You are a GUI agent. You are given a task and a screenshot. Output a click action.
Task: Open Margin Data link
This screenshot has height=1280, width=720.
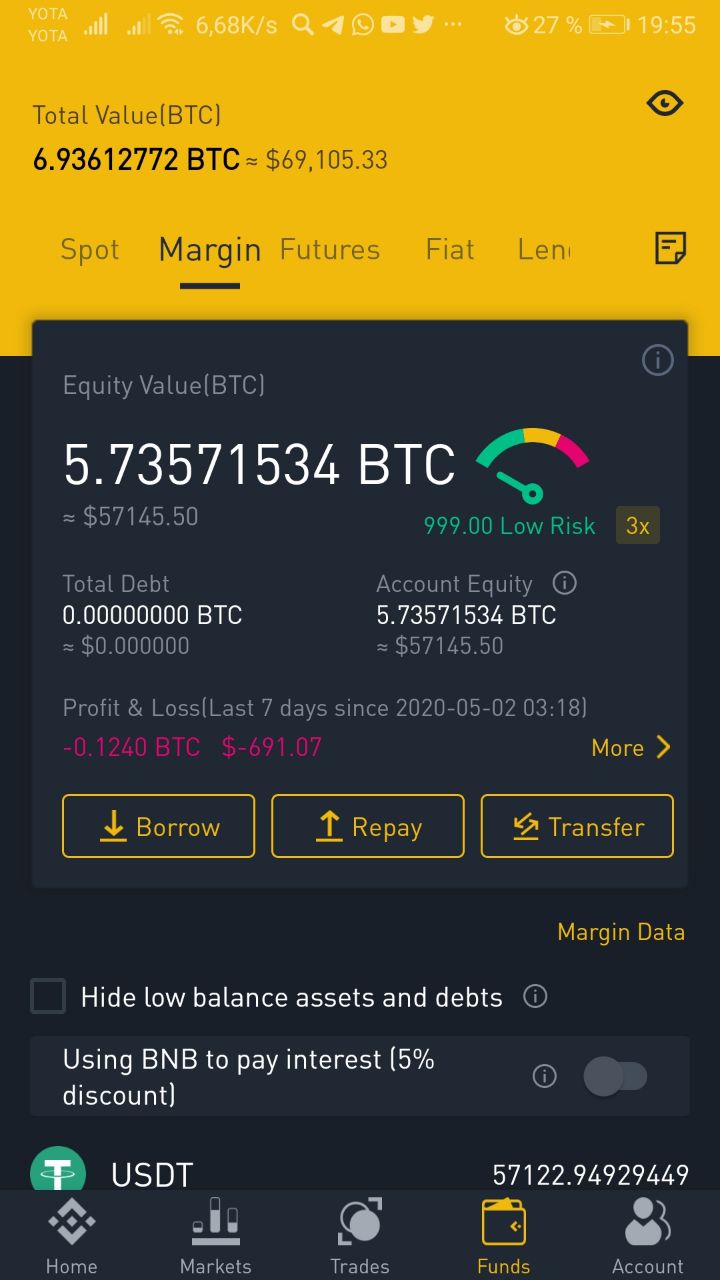[x=621, y=932]
